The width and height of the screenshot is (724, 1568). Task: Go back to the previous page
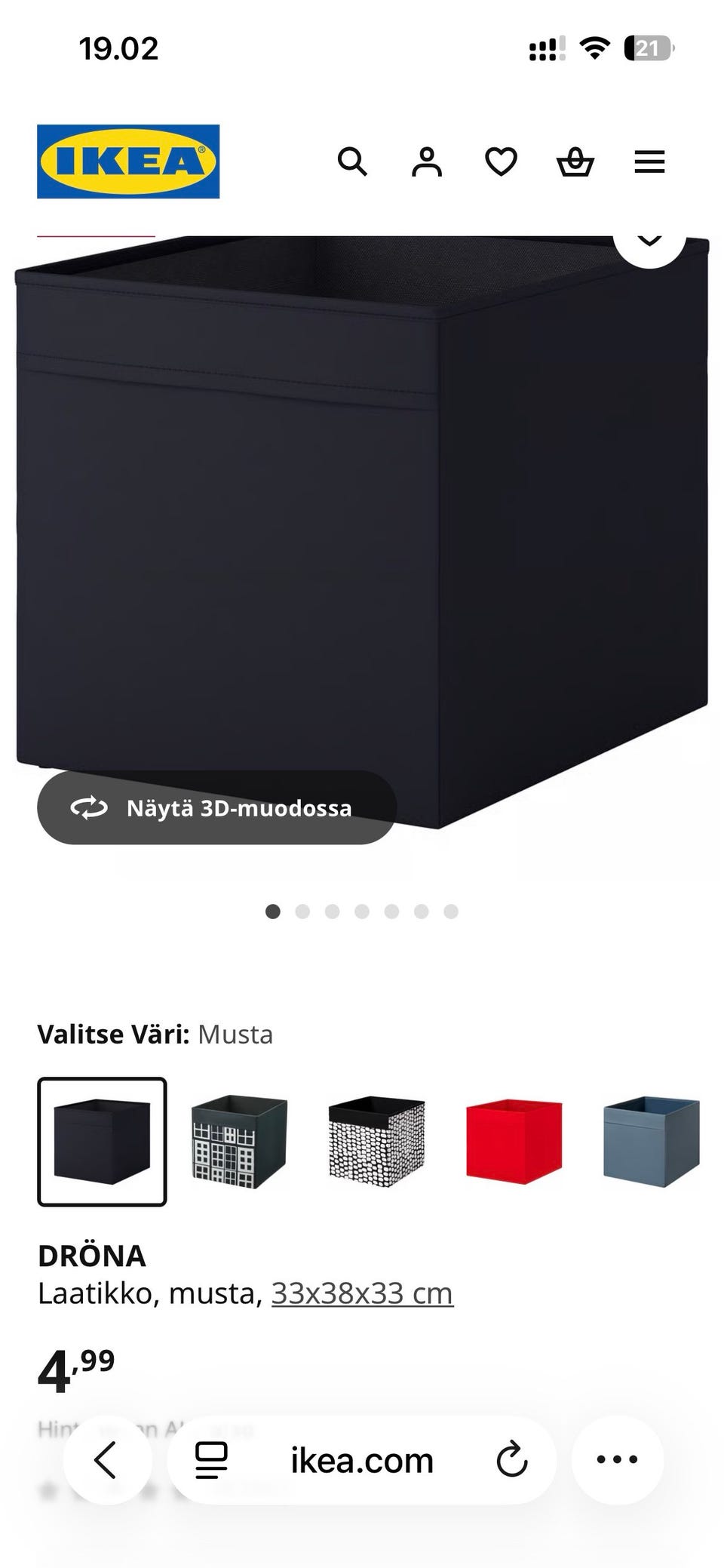(106, 1459)
